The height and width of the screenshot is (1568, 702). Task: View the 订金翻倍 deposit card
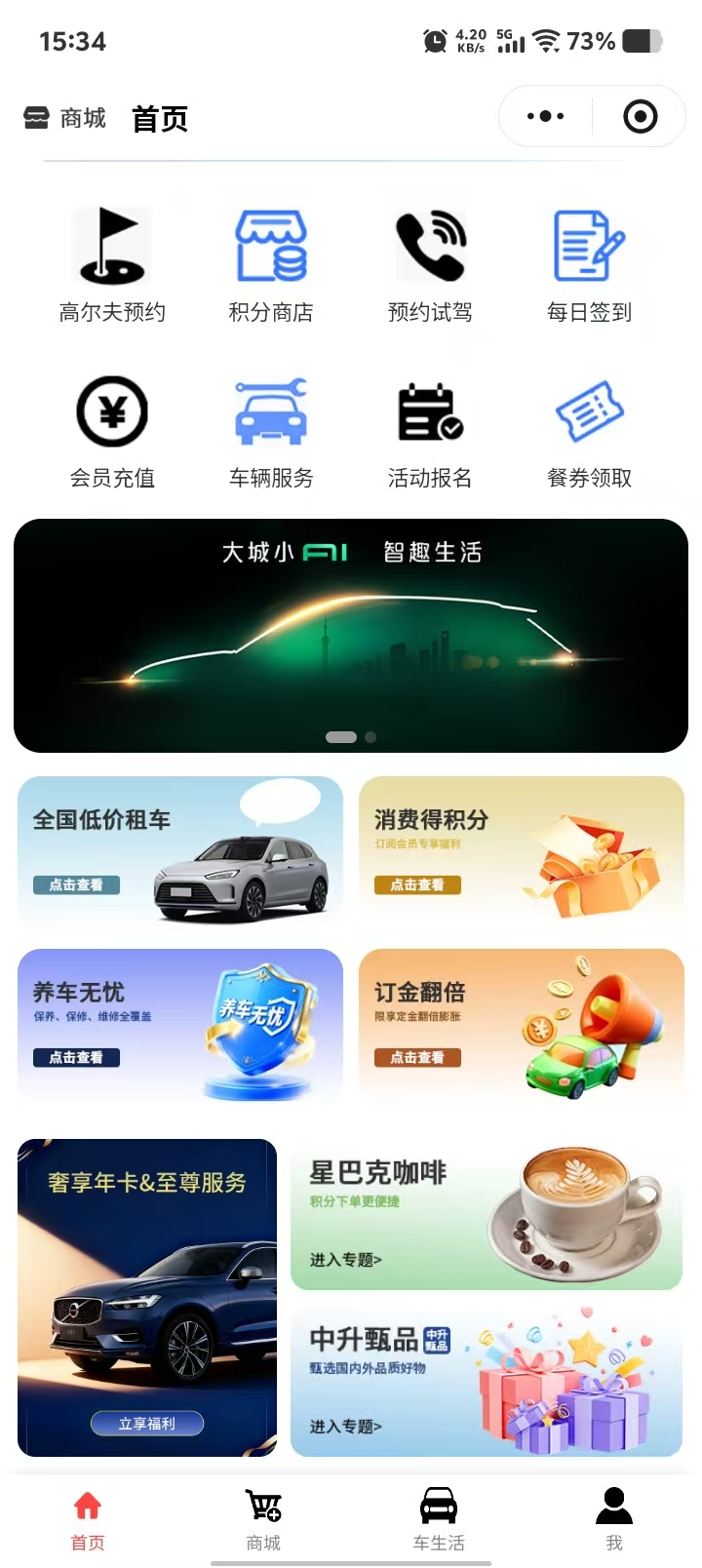[522, 1024]
